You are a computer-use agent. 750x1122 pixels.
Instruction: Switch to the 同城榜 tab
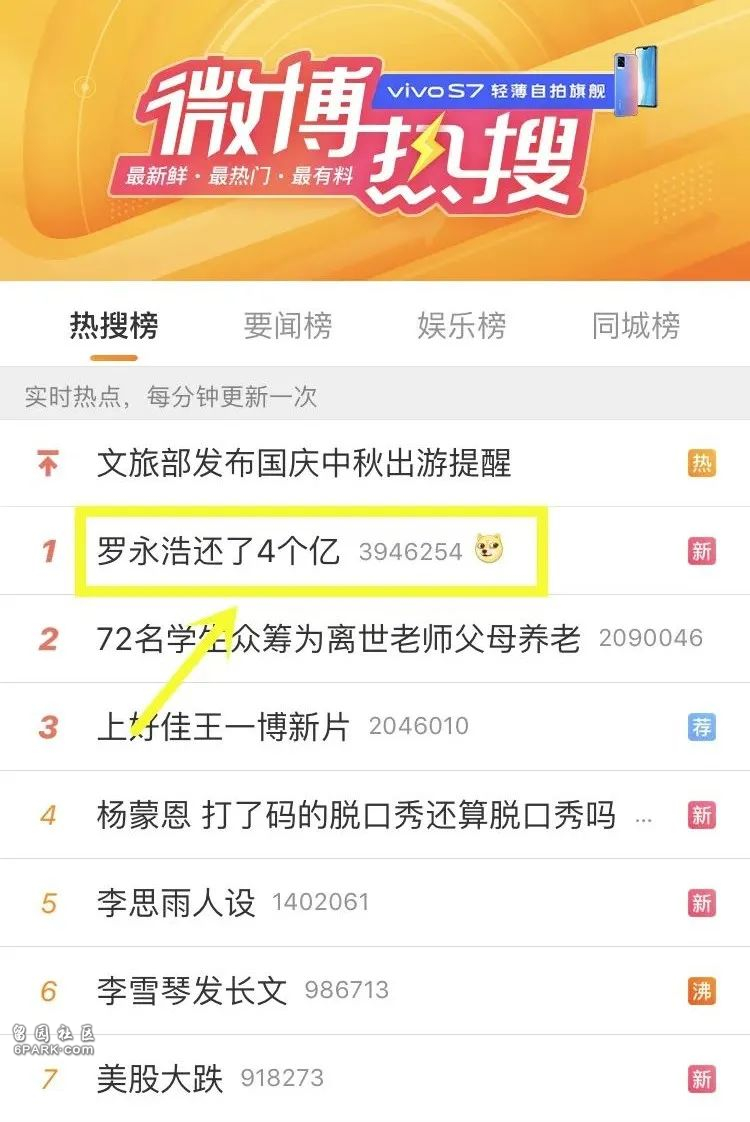[x=635, y=326]
